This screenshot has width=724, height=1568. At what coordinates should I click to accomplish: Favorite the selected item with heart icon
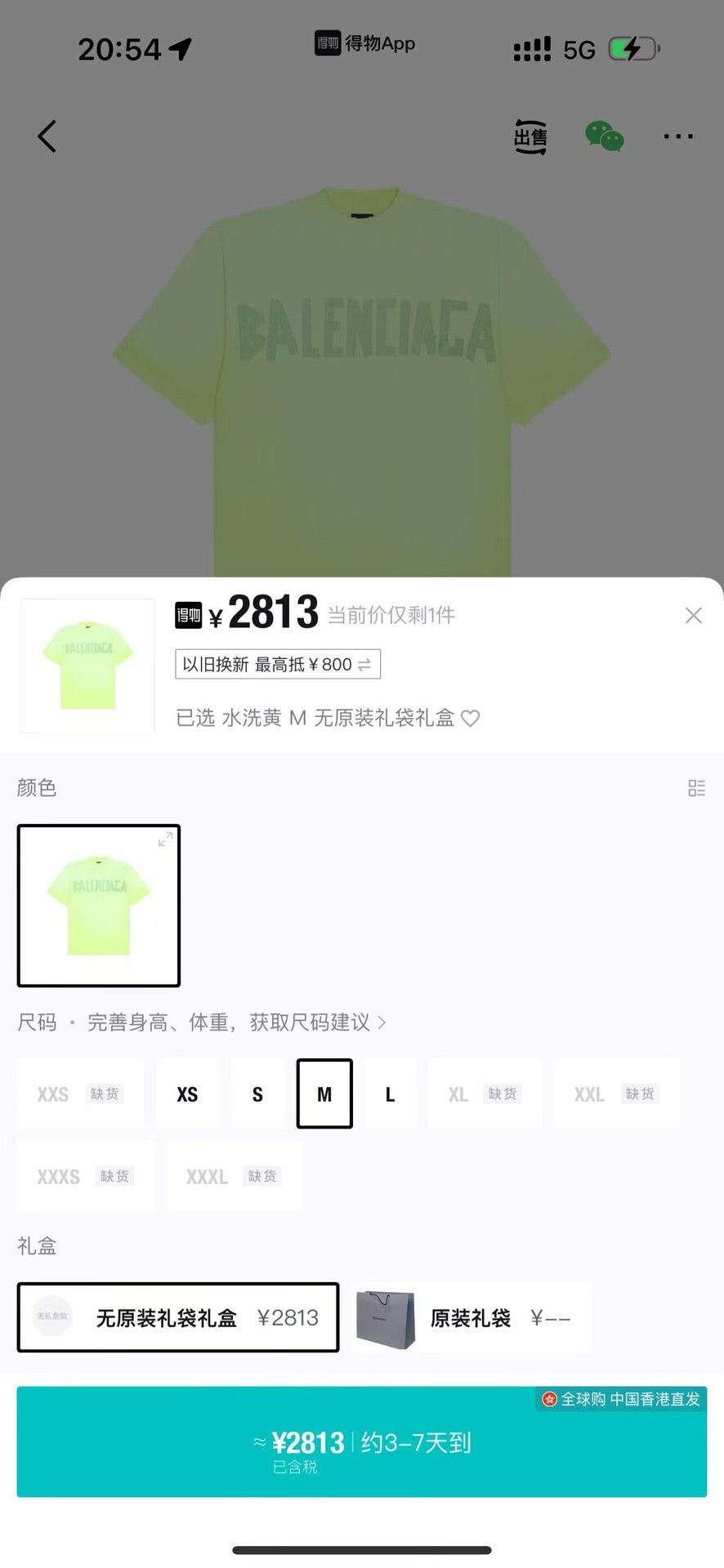pyautogui.click(x=471, y=718)
